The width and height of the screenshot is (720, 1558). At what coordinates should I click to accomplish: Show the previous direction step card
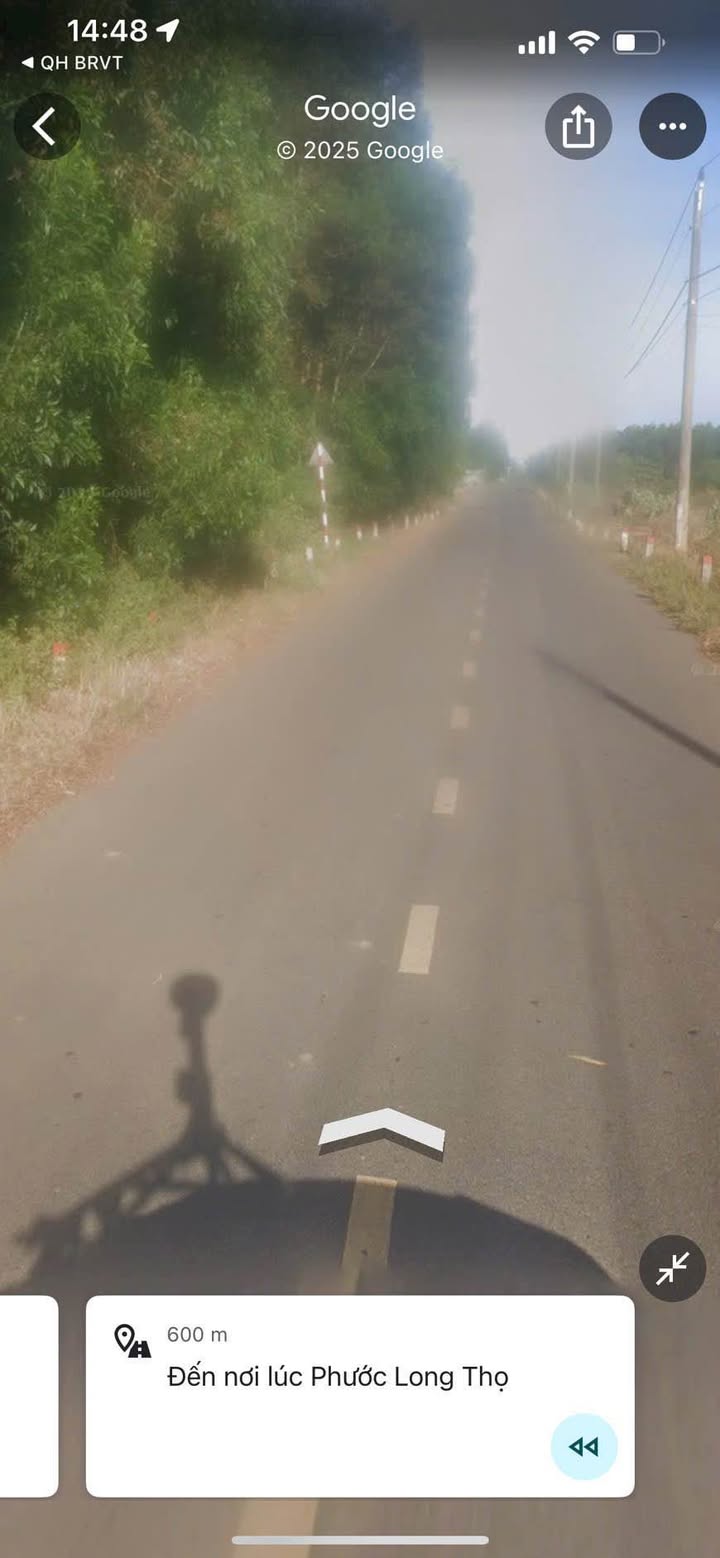click(x=29, y=1396)
